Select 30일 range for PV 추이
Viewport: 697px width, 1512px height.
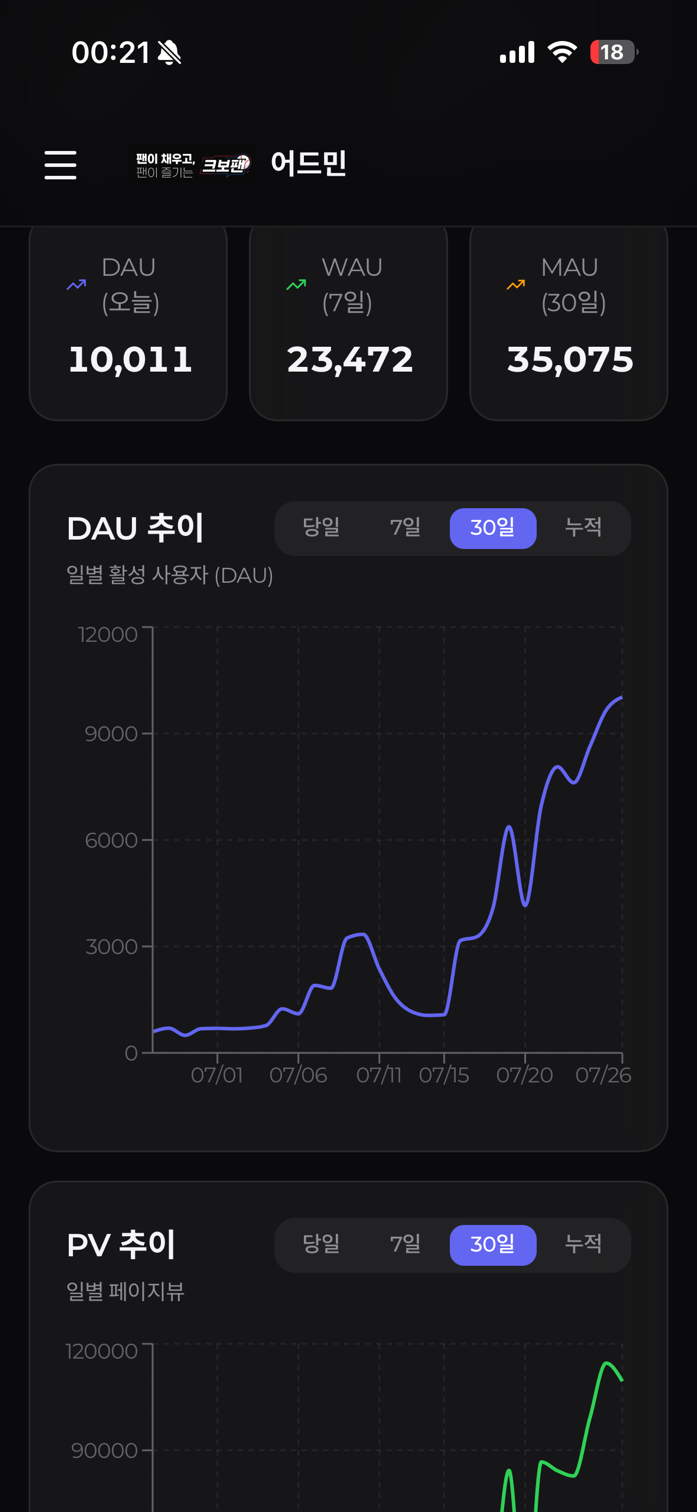(x=493, y=1245)
